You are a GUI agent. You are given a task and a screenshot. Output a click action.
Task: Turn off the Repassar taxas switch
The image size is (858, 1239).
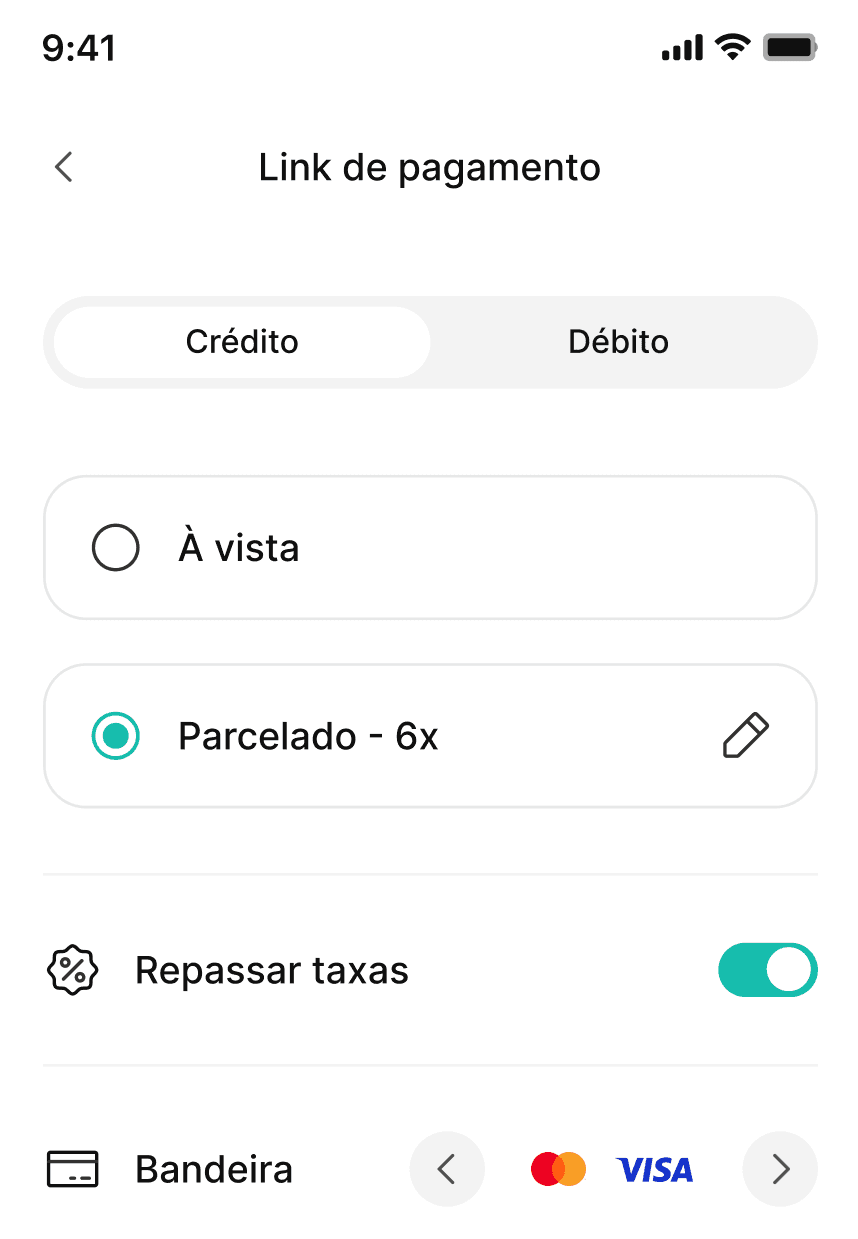[767, 970]
